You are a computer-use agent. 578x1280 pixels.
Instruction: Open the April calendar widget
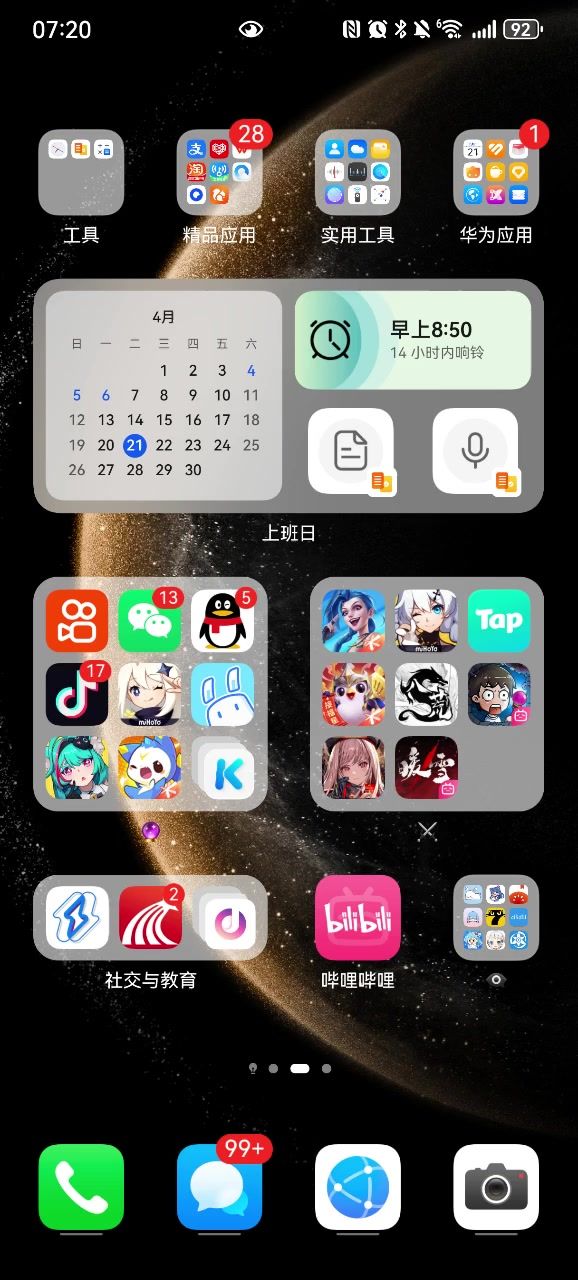(x=164, y=396)
